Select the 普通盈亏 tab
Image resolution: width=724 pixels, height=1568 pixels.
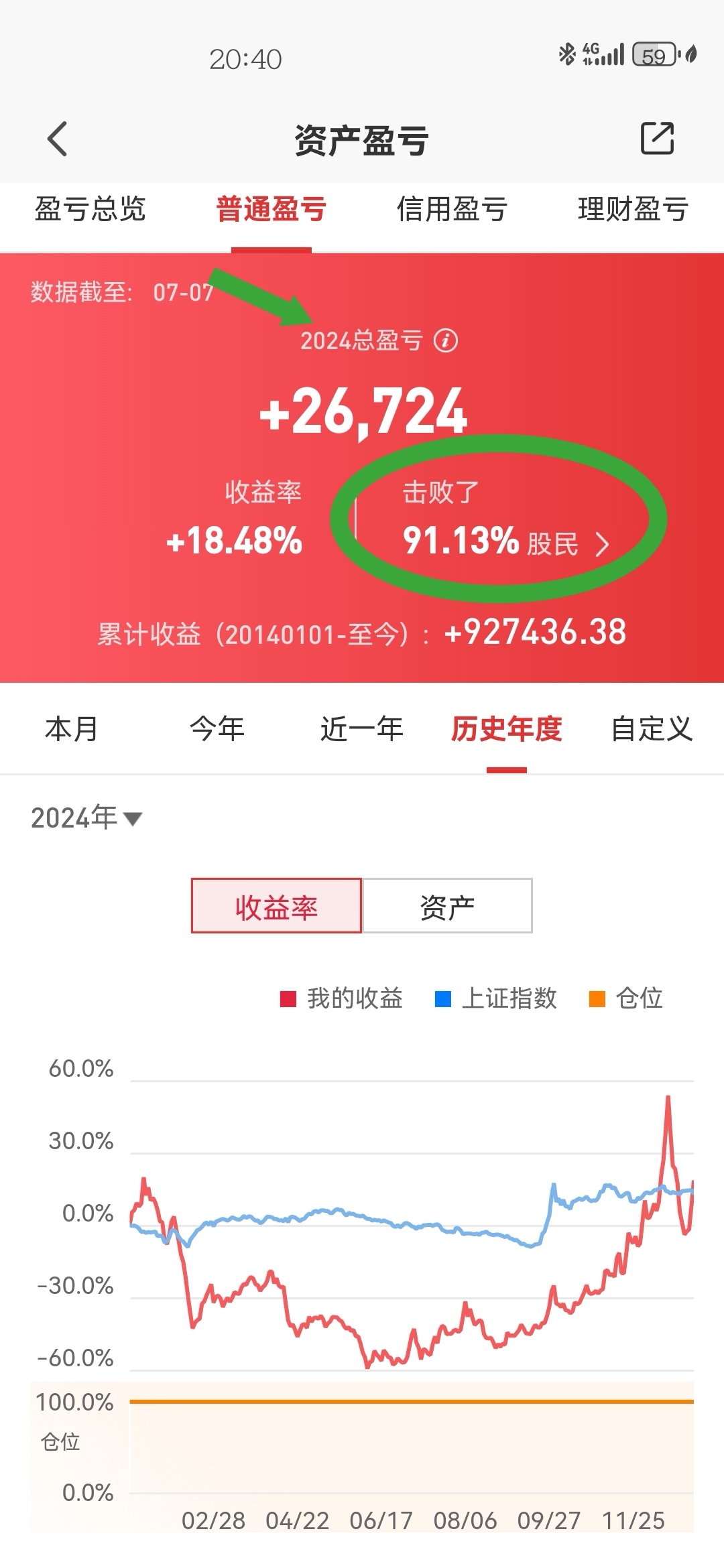click(271, 209)
